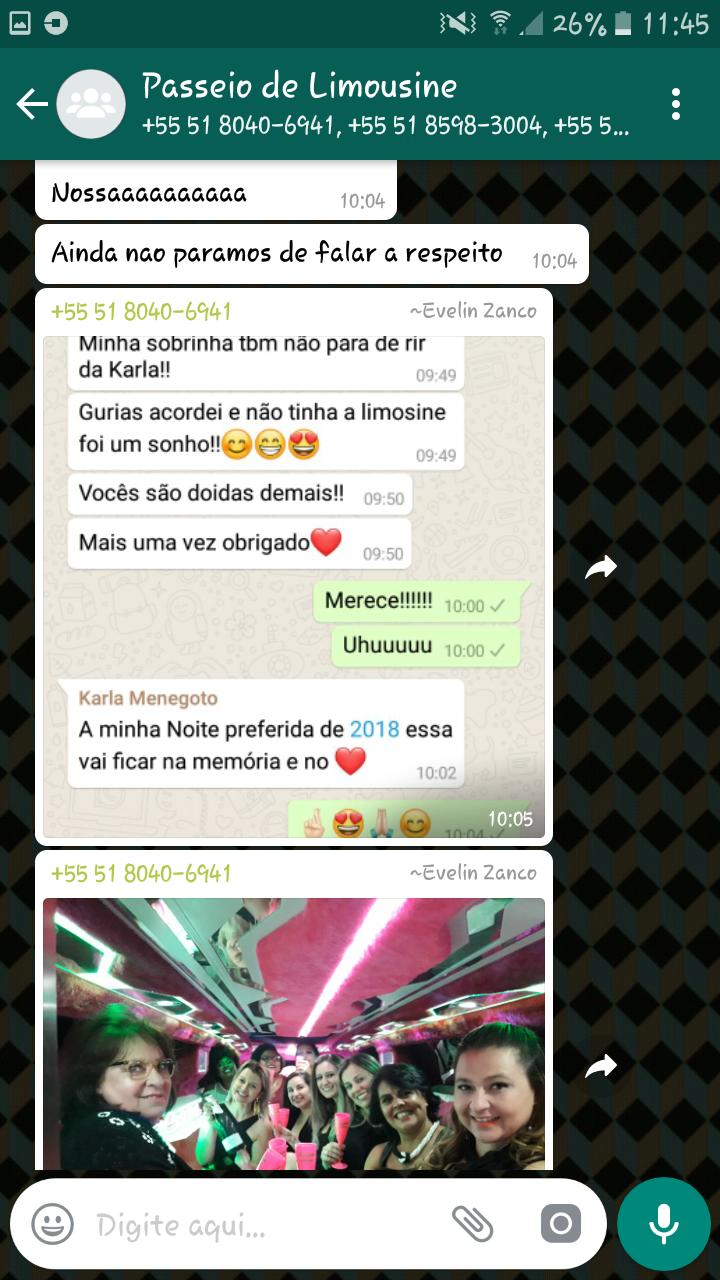Go back to the chat list

pyautogui.click(x=32, y=104)
